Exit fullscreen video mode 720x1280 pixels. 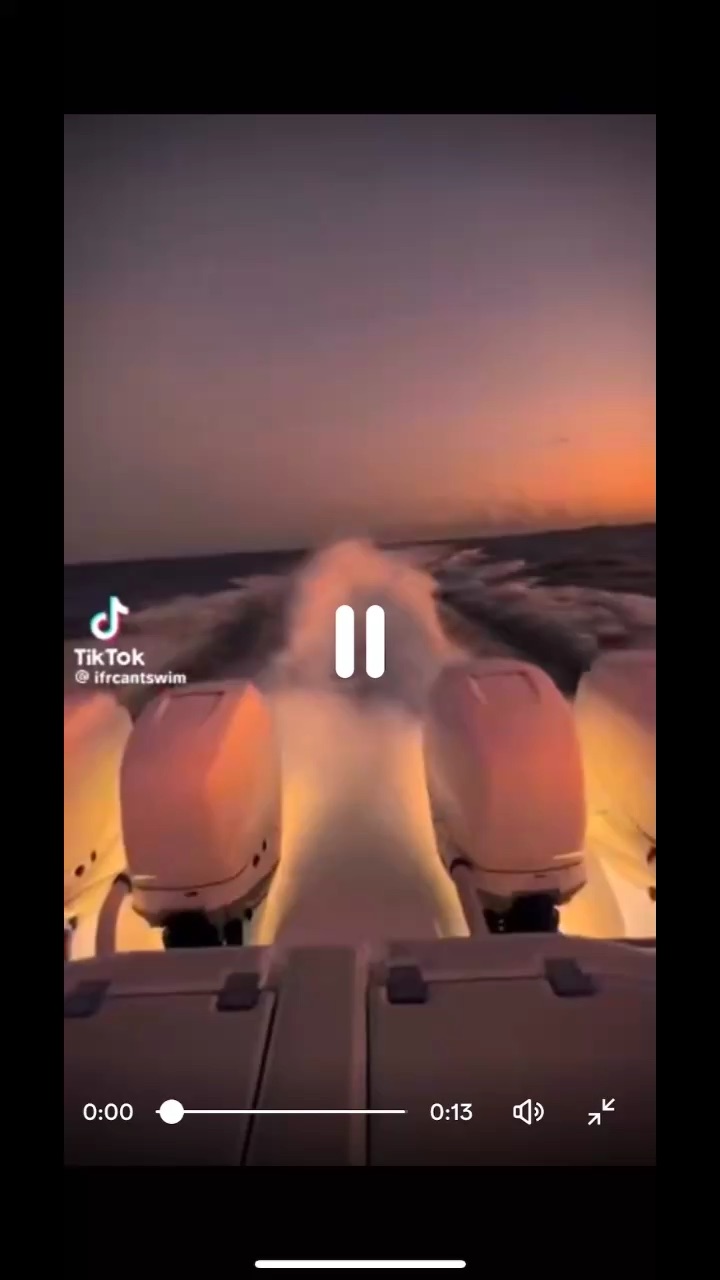[601, 1112]
